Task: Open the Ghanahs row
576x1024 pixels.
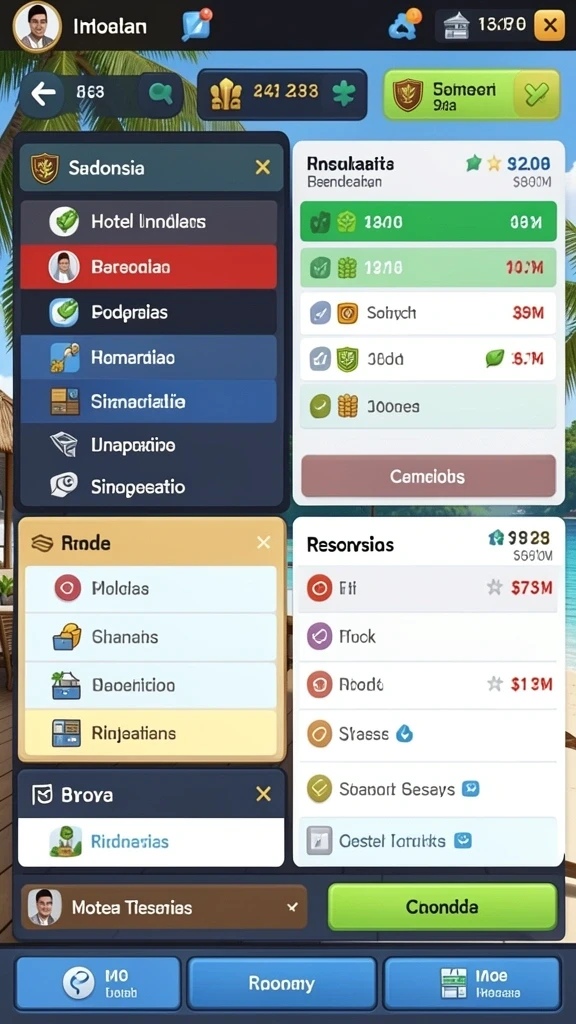Action: [151, 637]
